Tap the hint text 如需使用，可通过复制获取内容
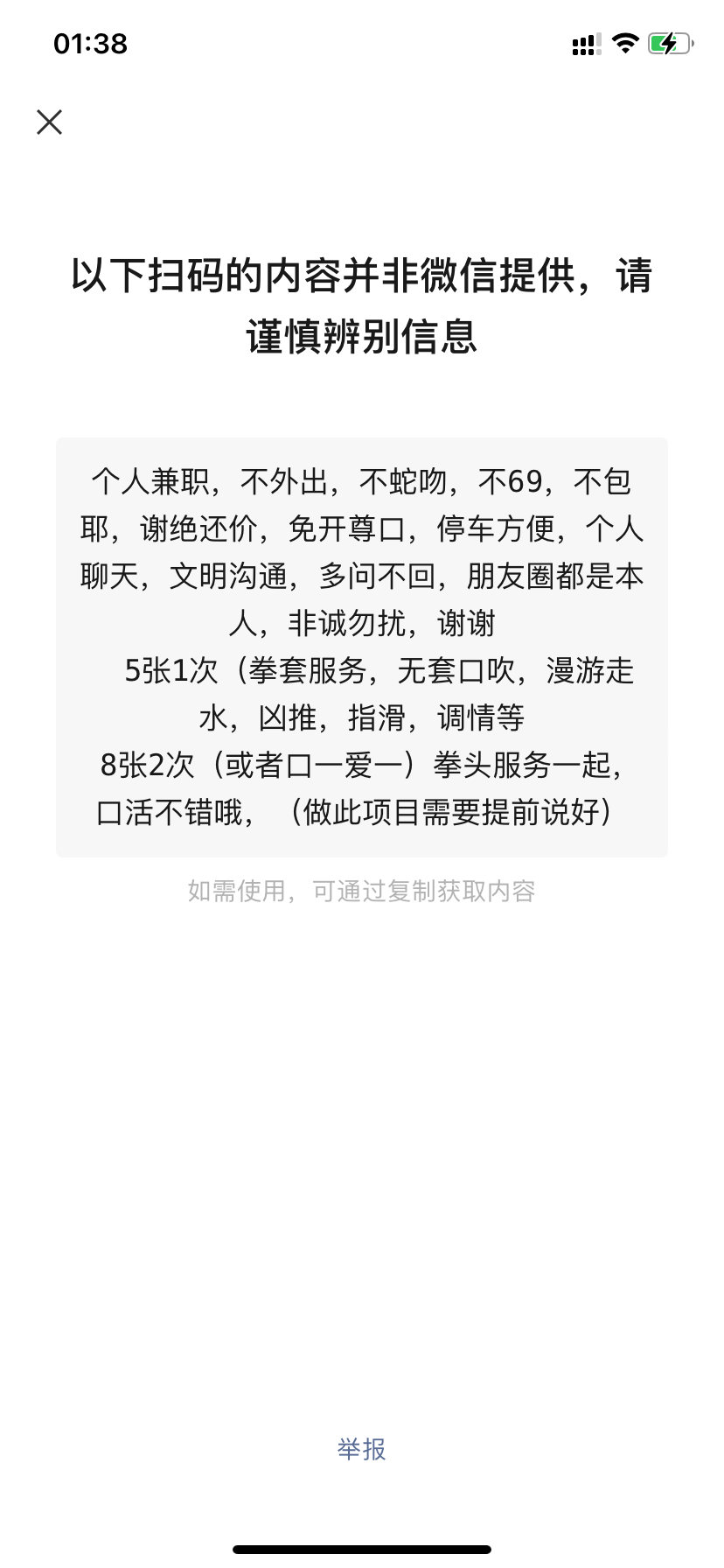The height and width of the screenshot is (1568, 724). [362, 890]
